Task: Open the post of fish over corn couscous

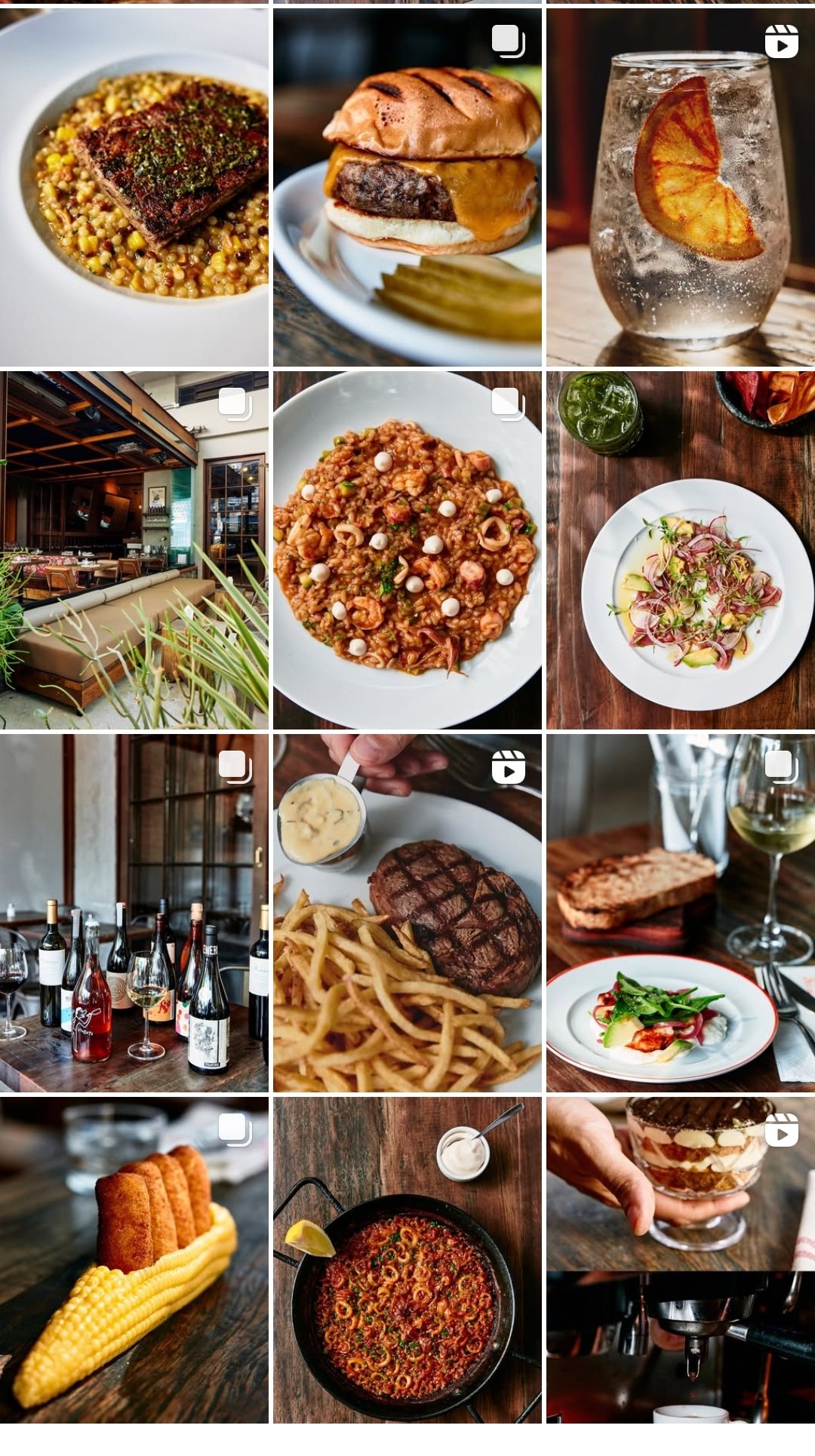Action: tap(134, 187)
